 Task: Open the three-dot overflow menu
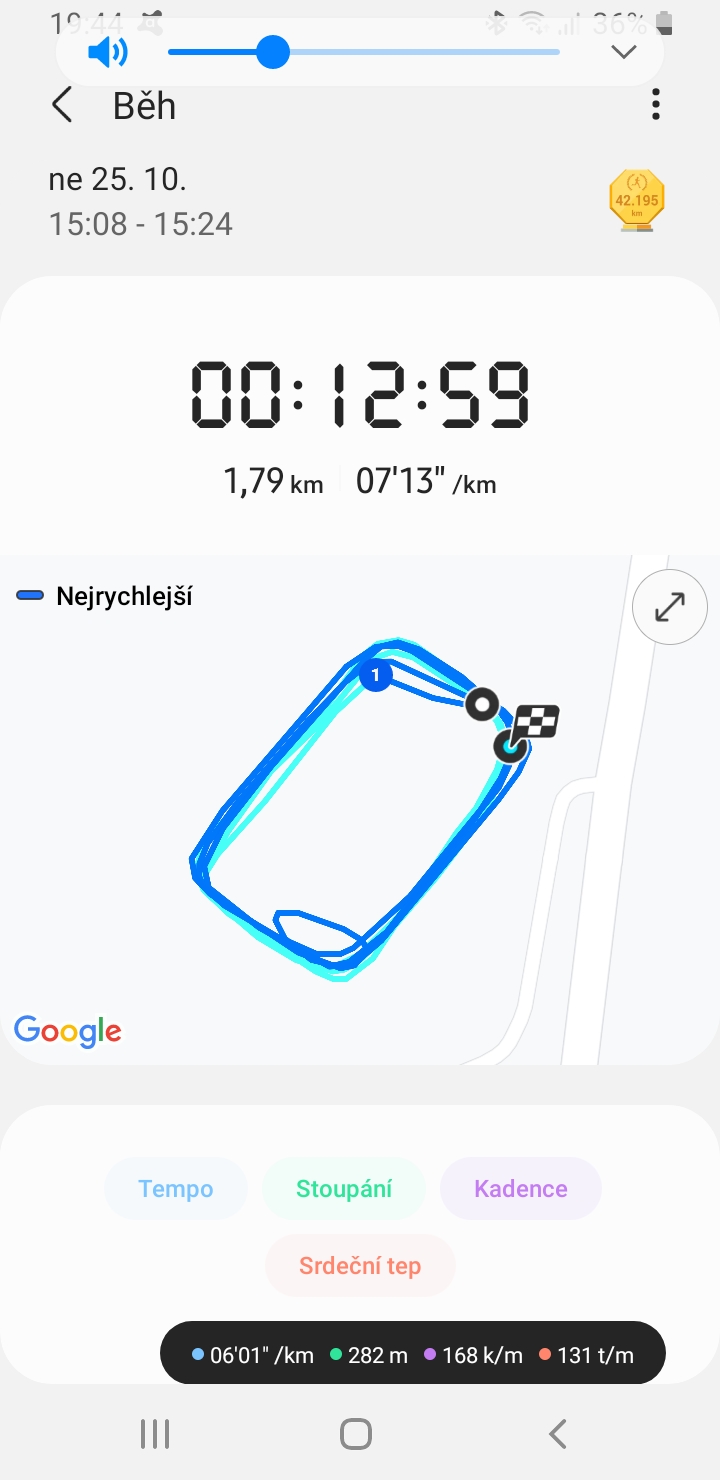[x=655, y=104]
